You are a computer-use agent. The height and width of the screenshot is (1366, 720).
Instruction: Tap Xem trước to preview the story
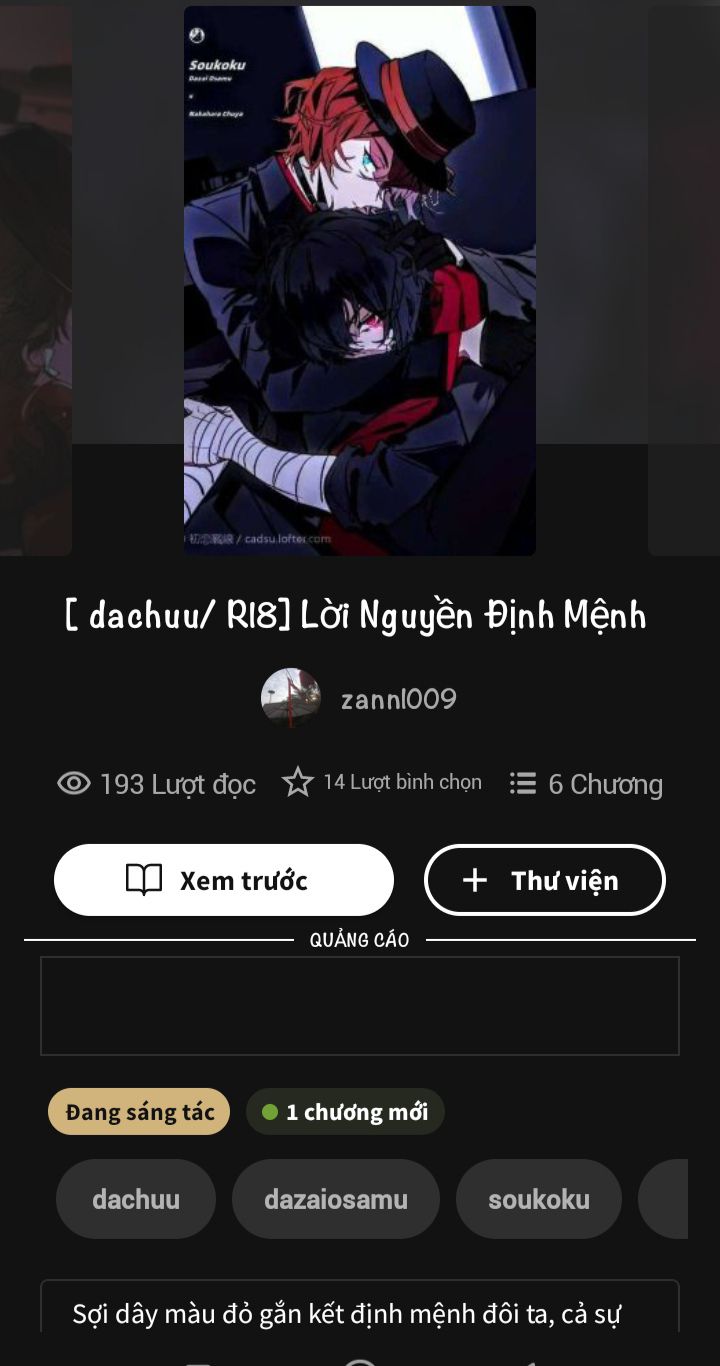click(x=224, y=880)
